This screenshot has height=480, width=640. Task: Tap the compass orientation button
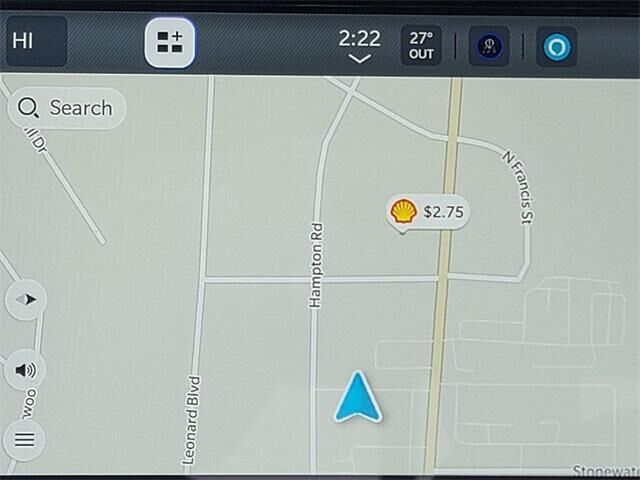pos(25,299)
